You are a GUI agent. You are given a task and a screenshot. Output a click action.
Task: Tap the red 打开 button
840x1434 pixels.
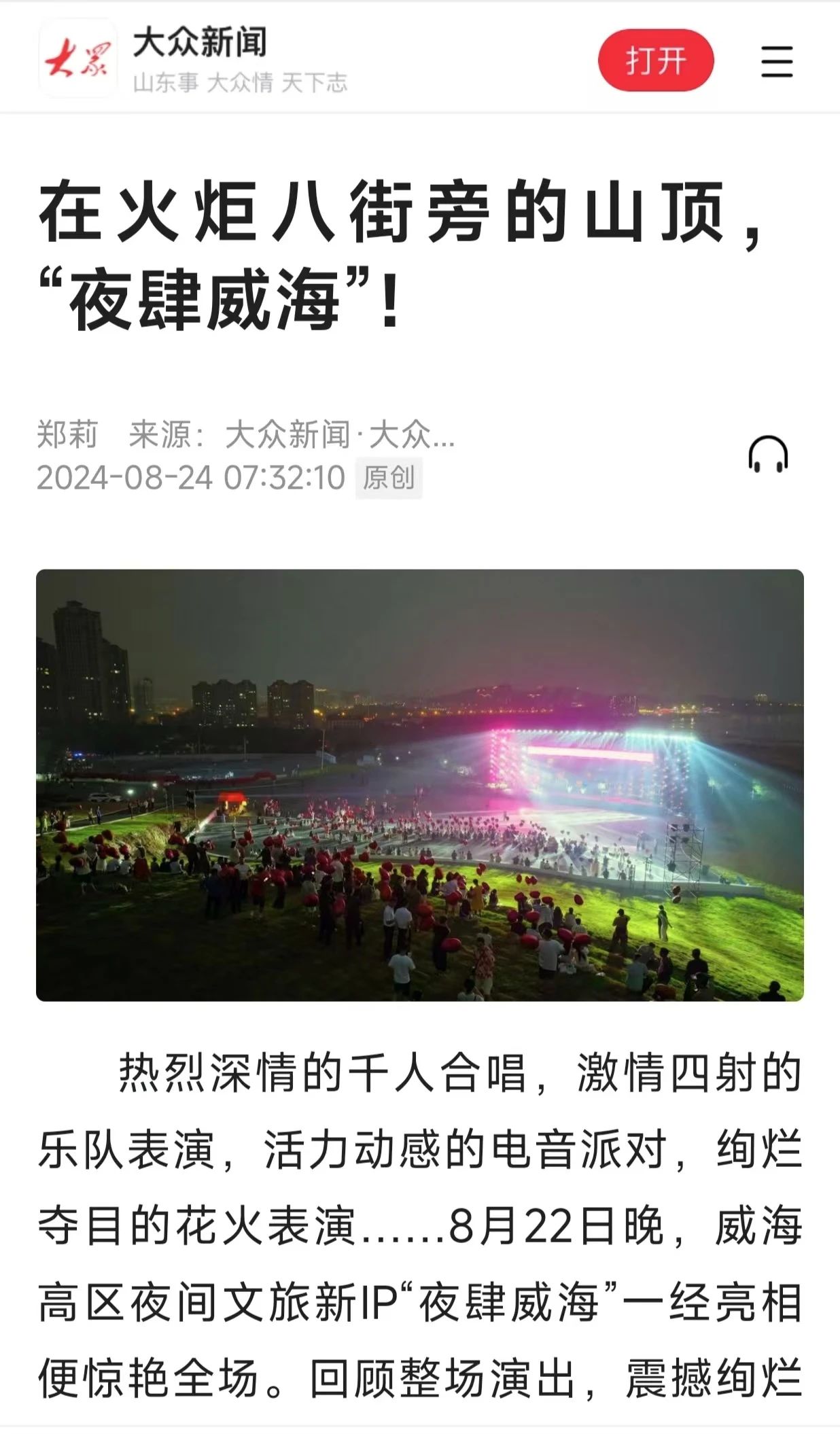point(656,60)
